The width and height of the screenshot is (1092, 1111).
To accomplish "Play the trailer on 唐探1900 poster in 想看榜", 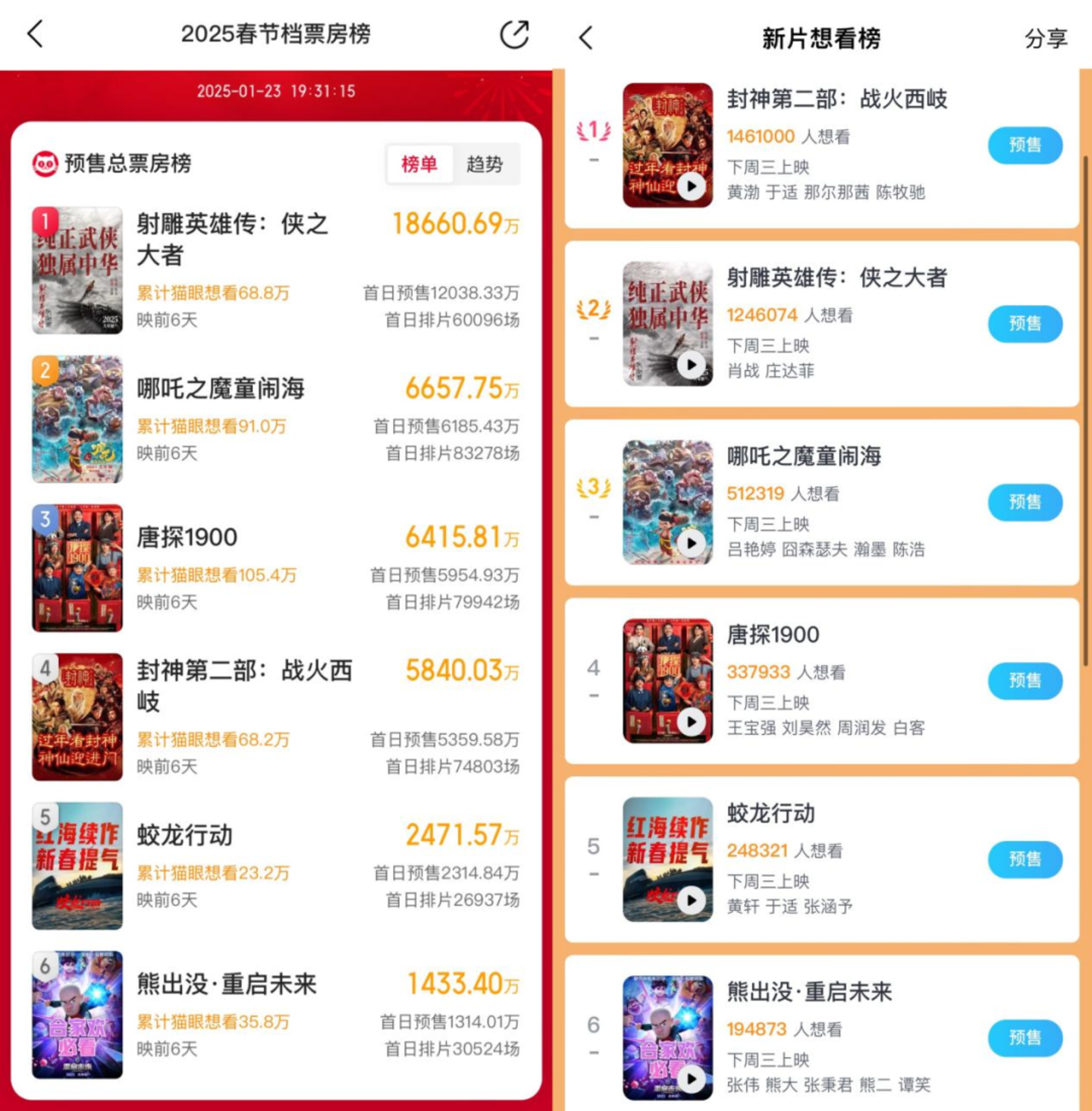I will (691, 722).
